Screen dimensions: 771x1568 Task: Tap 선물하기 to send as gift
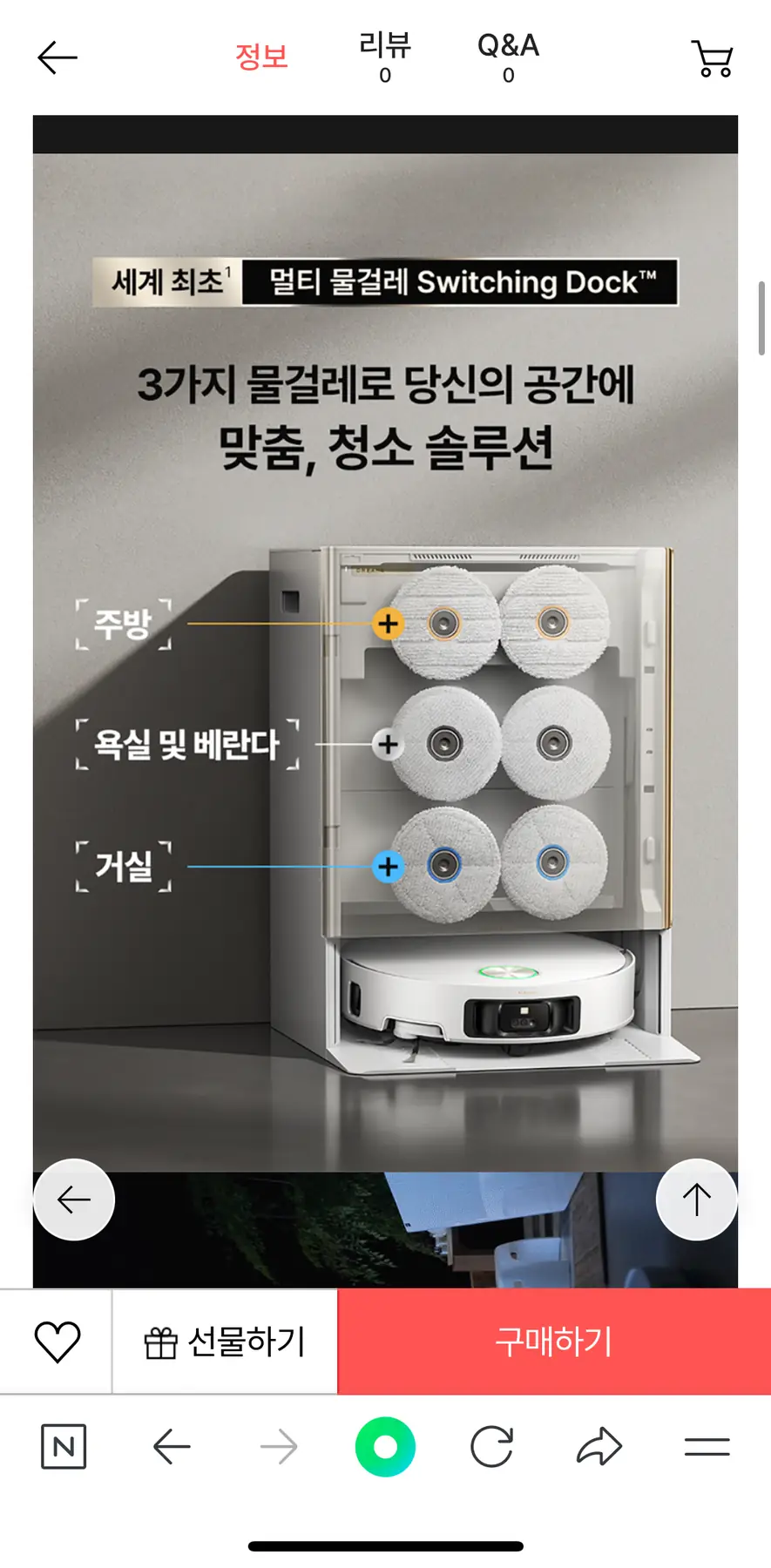225,1342
